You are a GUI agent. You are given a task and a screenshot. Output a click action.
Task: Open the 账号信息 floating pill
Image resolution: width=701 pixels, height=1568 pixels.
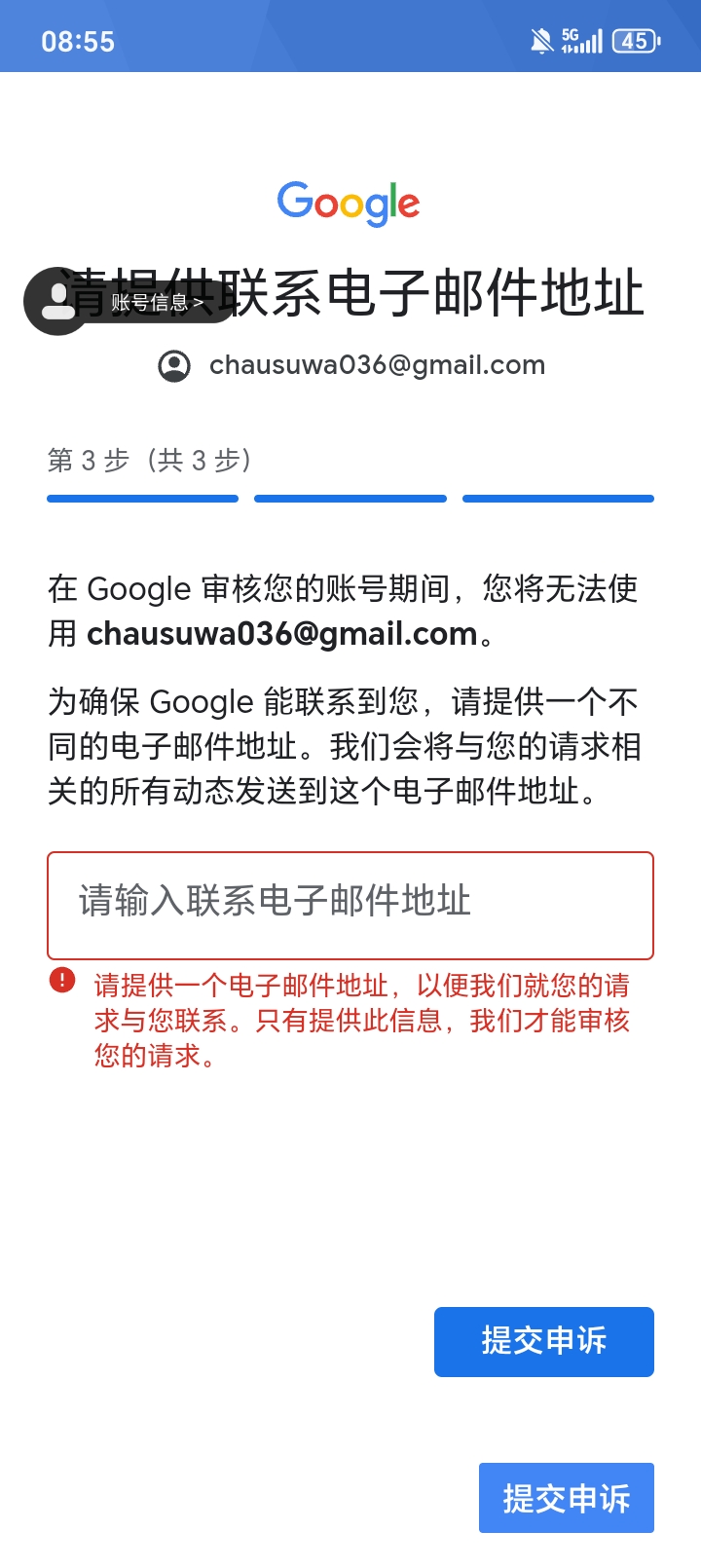coord(130,302)
